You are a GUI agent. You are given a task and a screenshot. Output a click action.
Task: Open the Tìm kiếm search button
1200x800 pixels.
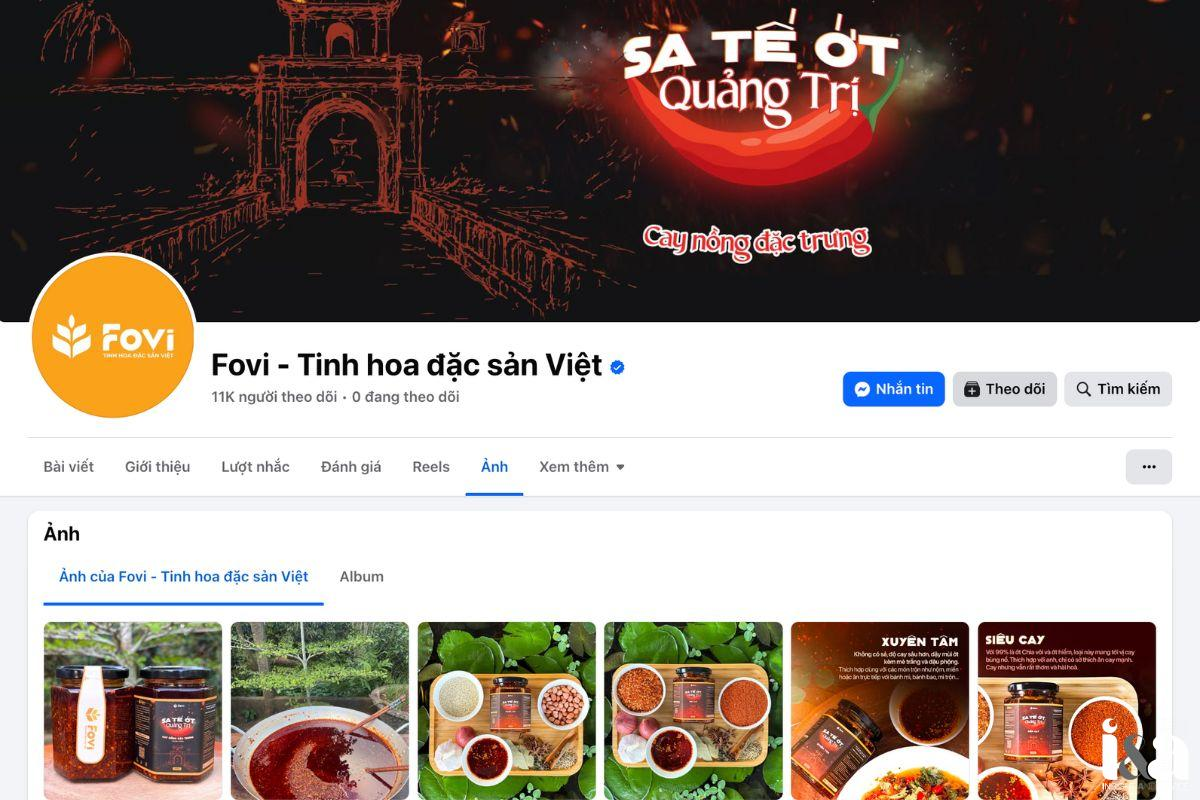1117,389
